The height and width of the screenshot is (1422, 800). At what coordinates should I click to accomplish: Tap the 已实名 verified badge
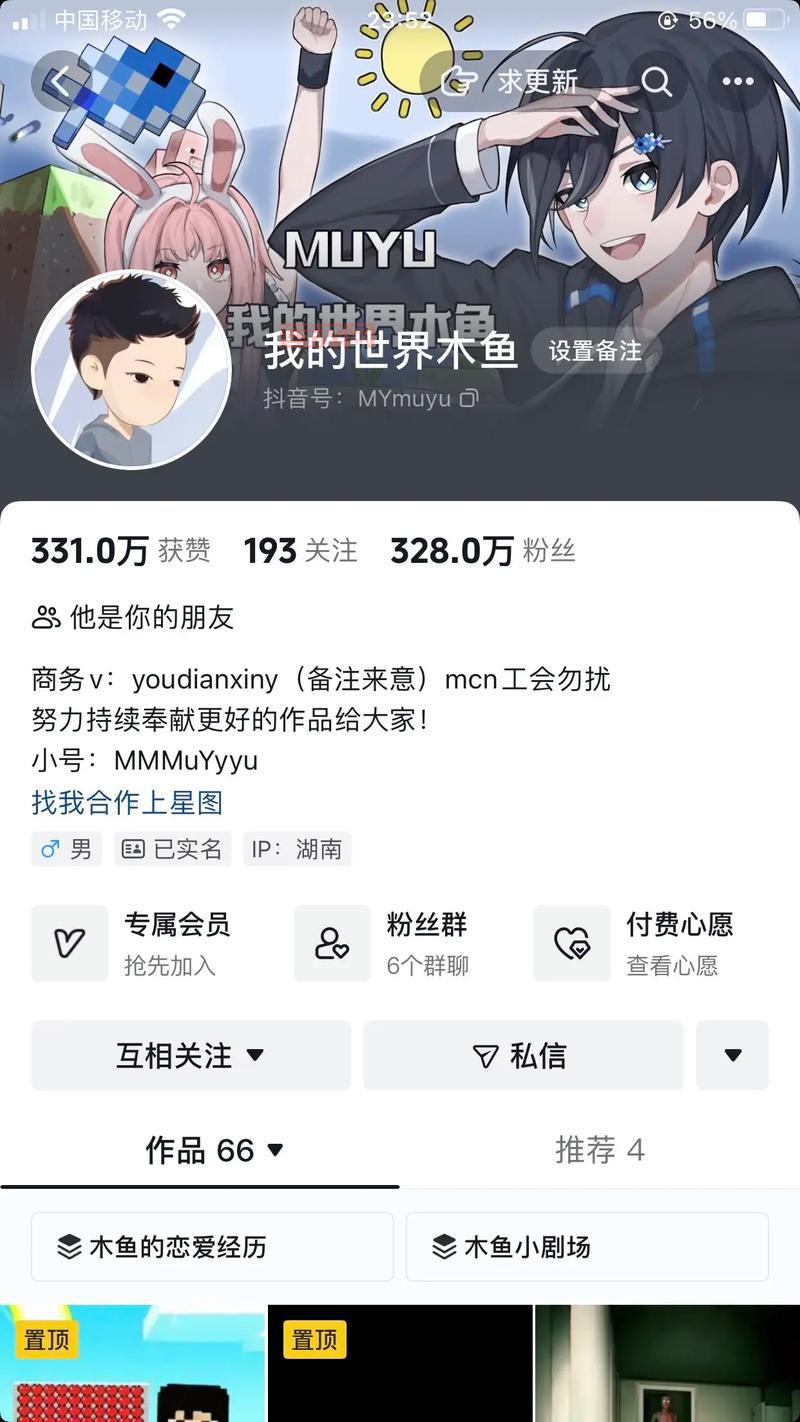click(172, 849)
